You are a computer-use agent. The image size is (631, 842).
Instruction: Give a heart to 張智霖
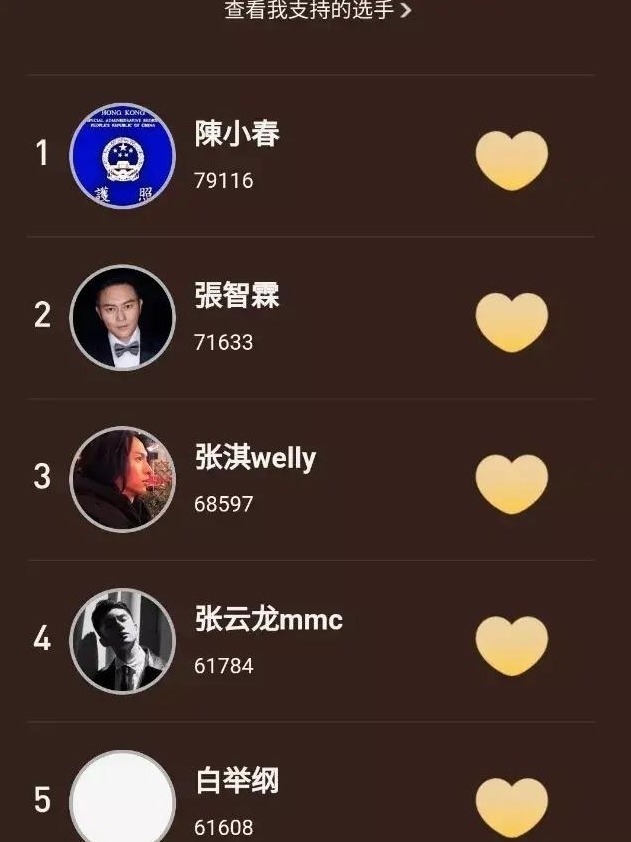[511, 322]
